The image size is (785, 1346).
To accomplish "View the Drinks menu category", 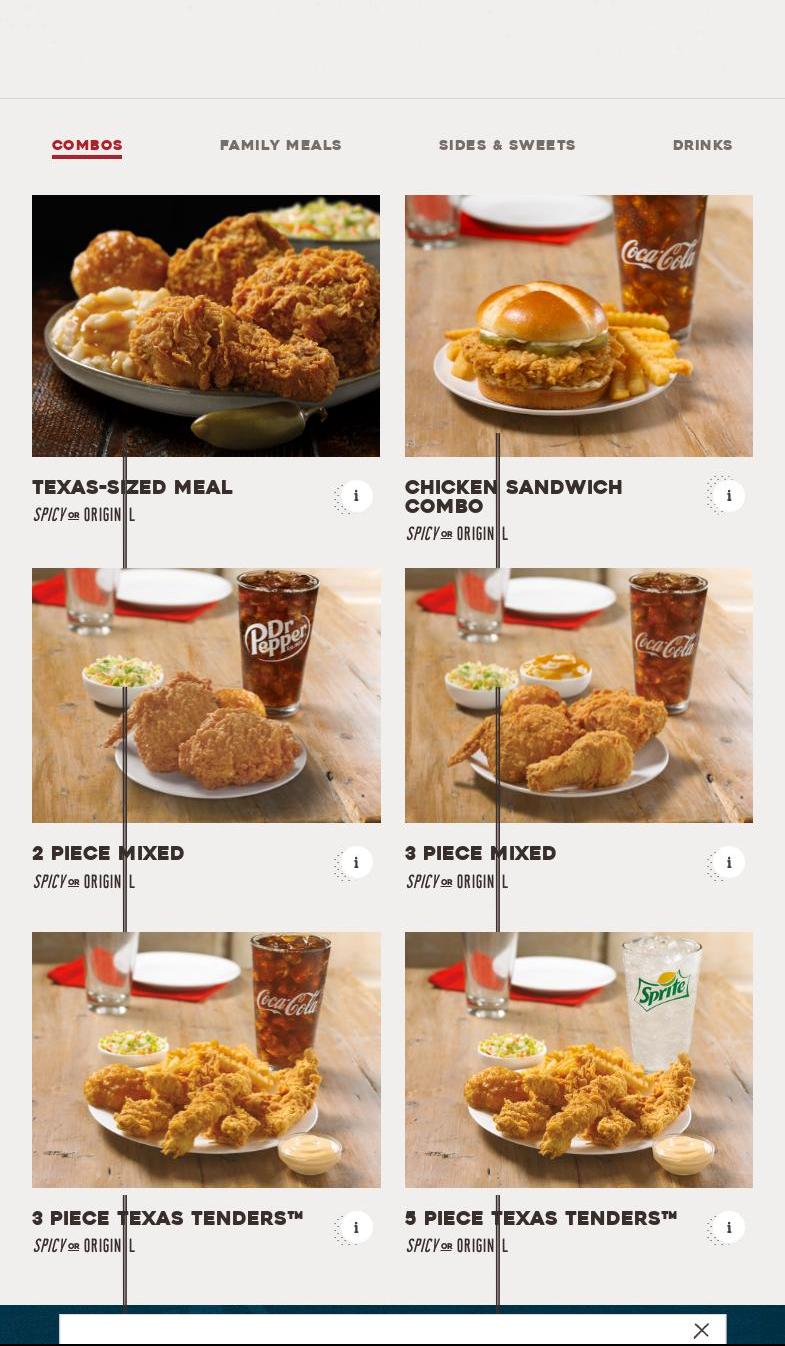I will 702,145.
